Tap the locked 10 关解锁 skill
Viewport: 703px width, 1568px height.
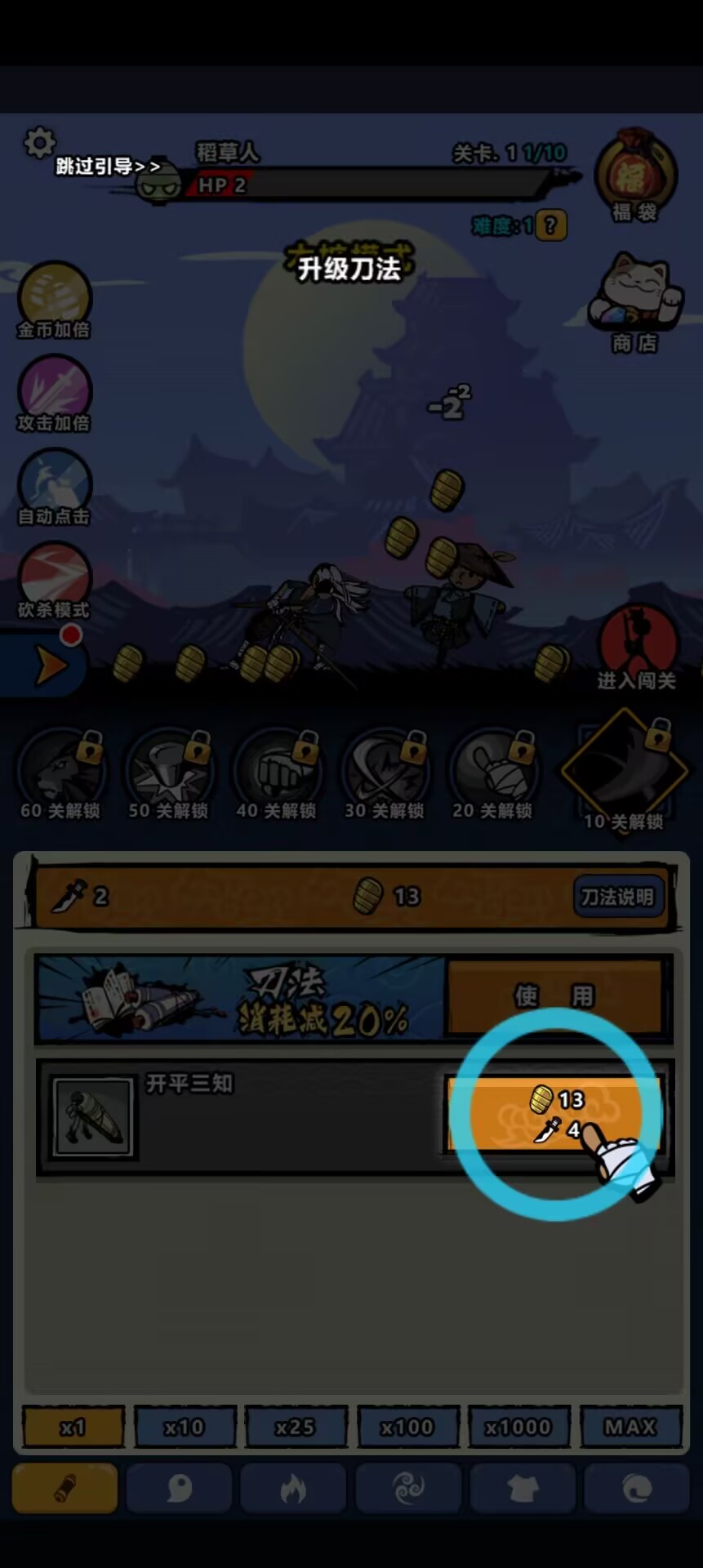pos(625,770)
